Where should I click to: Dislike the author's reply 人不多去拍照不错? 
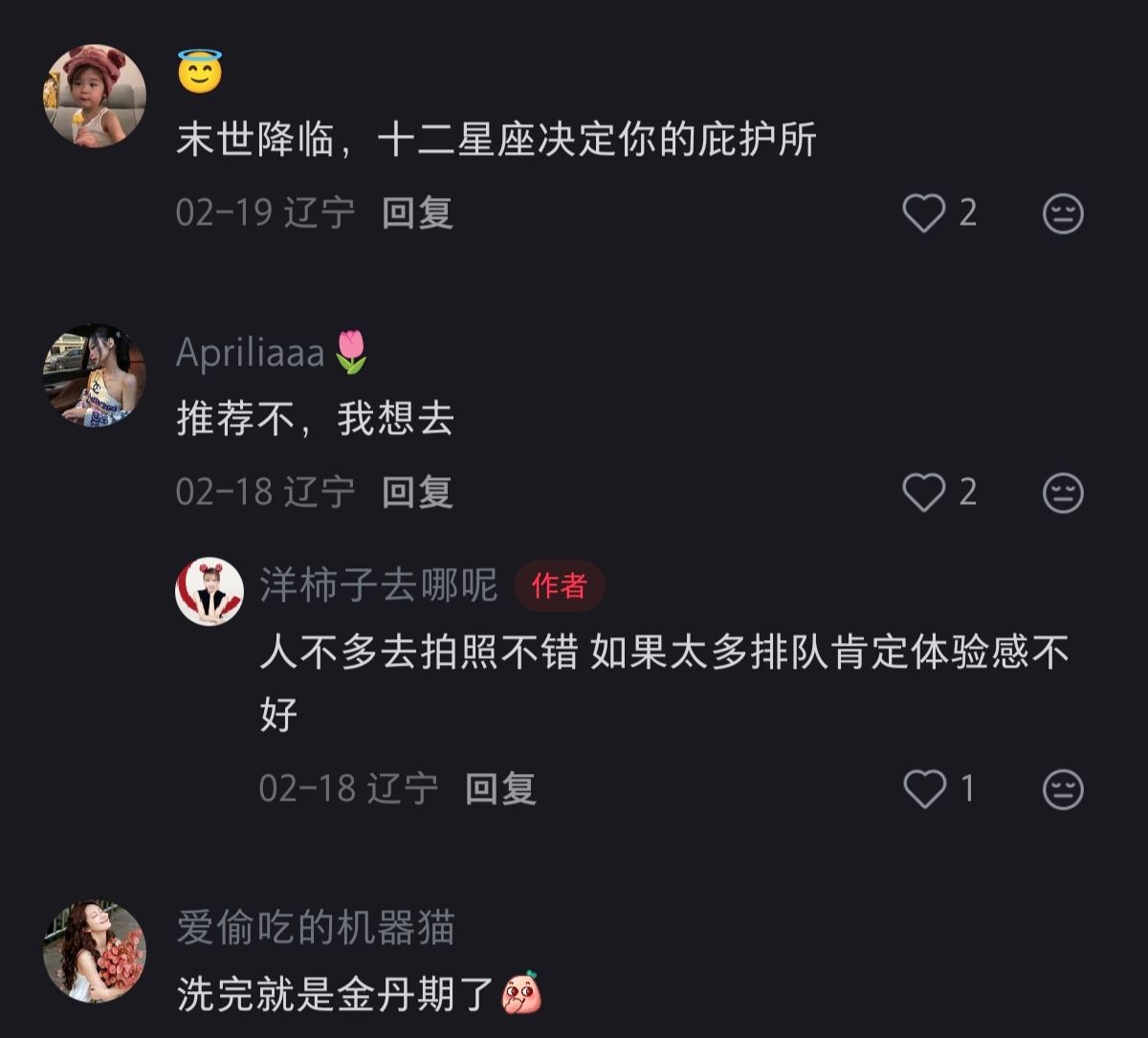[x=1063, y=789]
